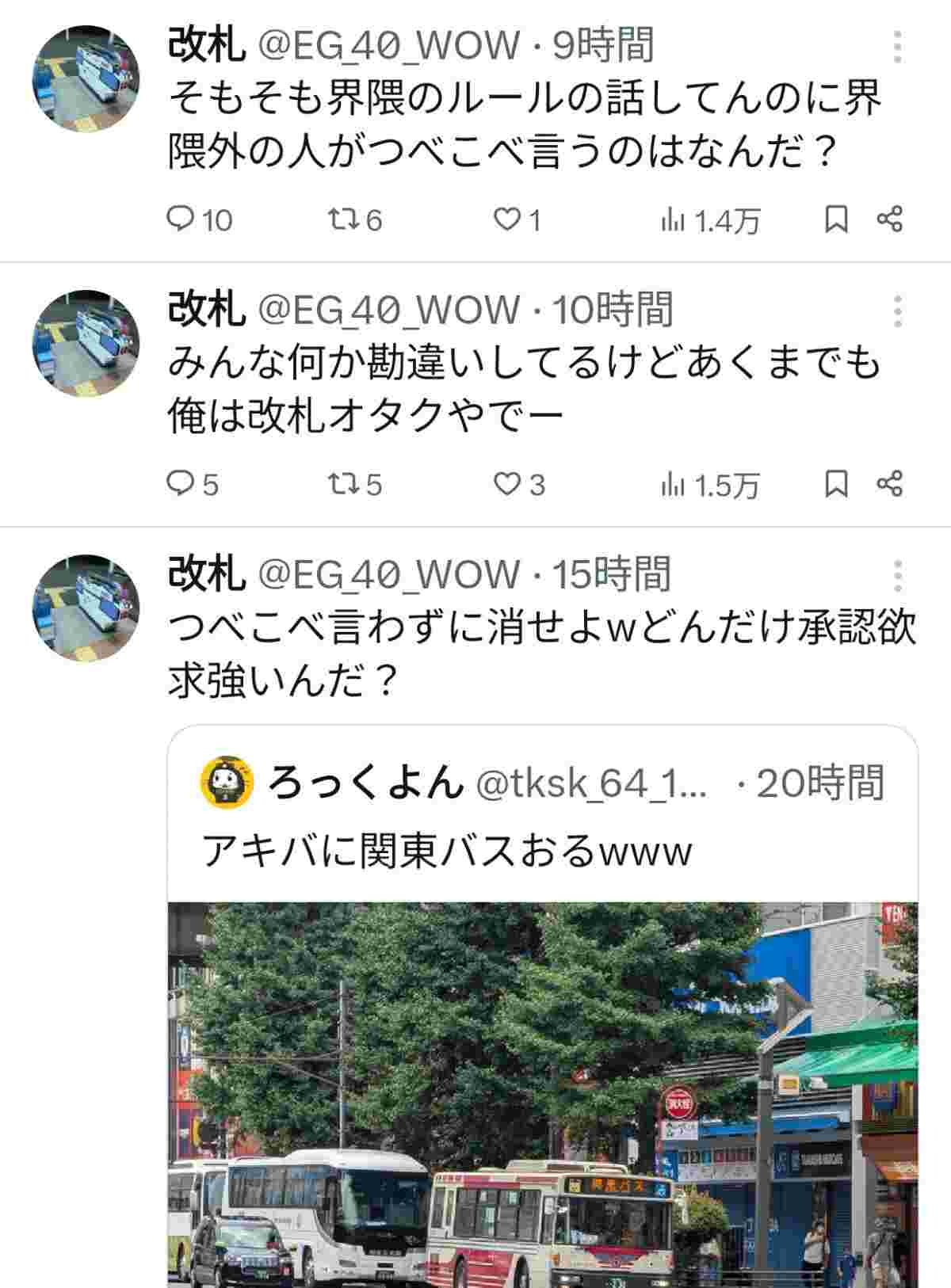Bookmark the 9時間 tweet
Screen dimensions: 951x1288
(836, 219)
